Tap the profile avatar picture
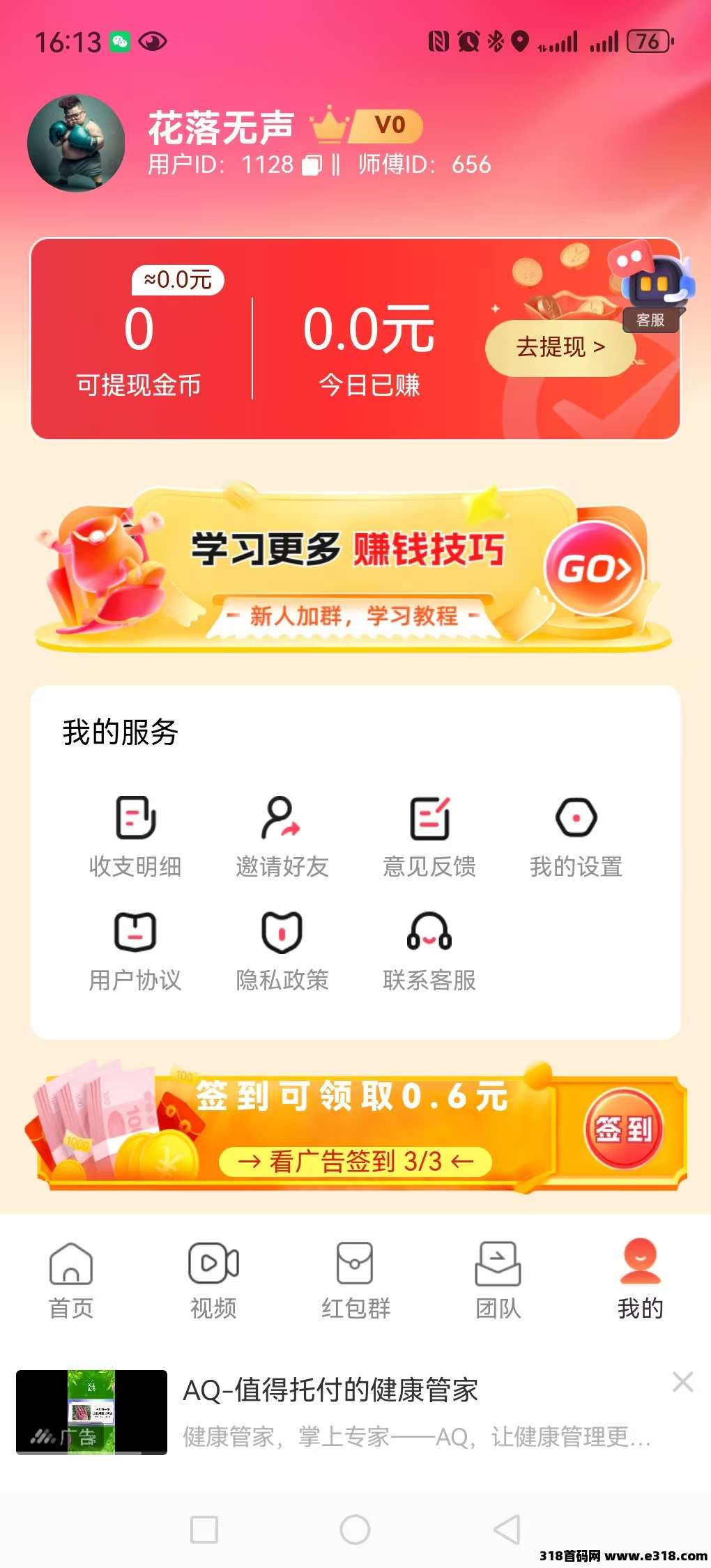 coord(76,144)
